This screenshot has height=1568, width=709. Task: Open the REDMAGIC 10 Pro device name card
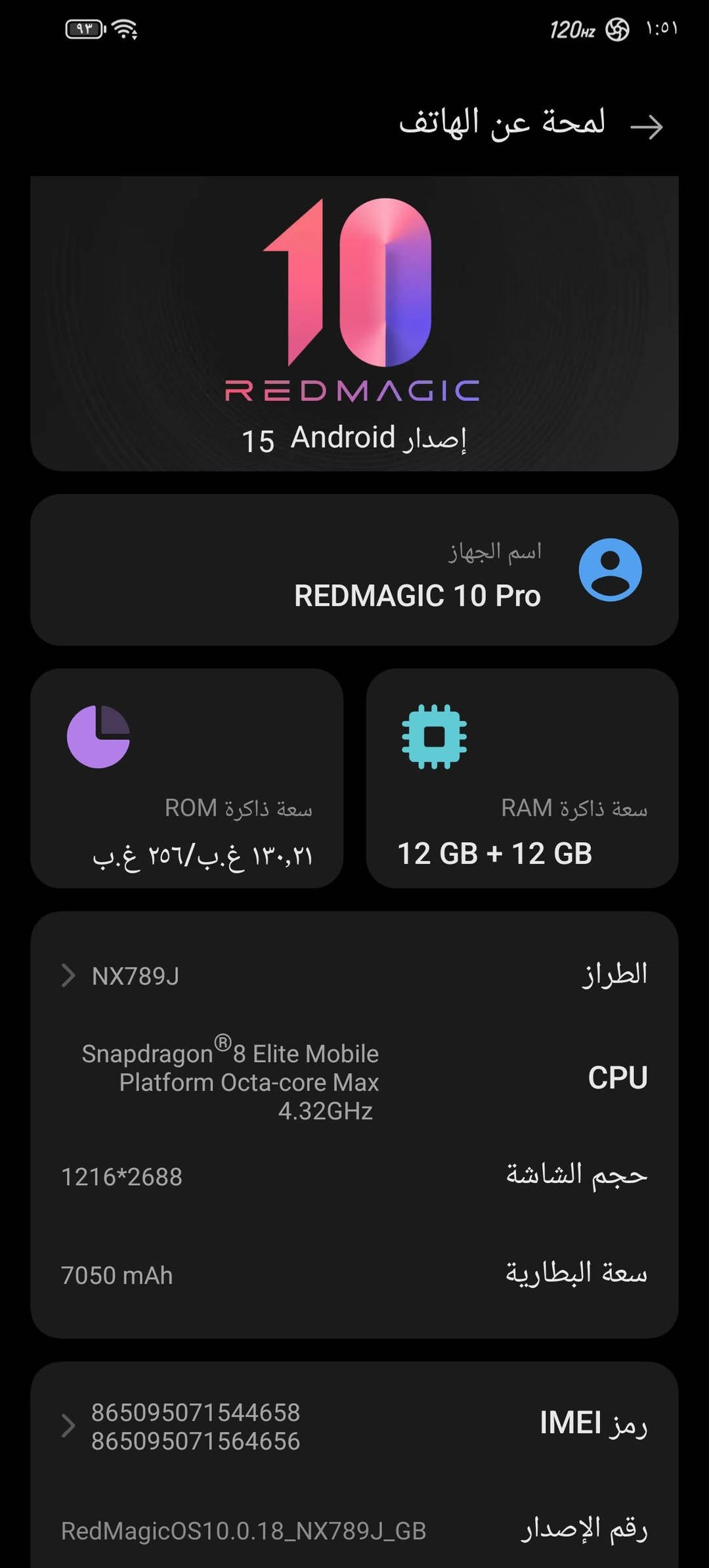tap(354, 570)
